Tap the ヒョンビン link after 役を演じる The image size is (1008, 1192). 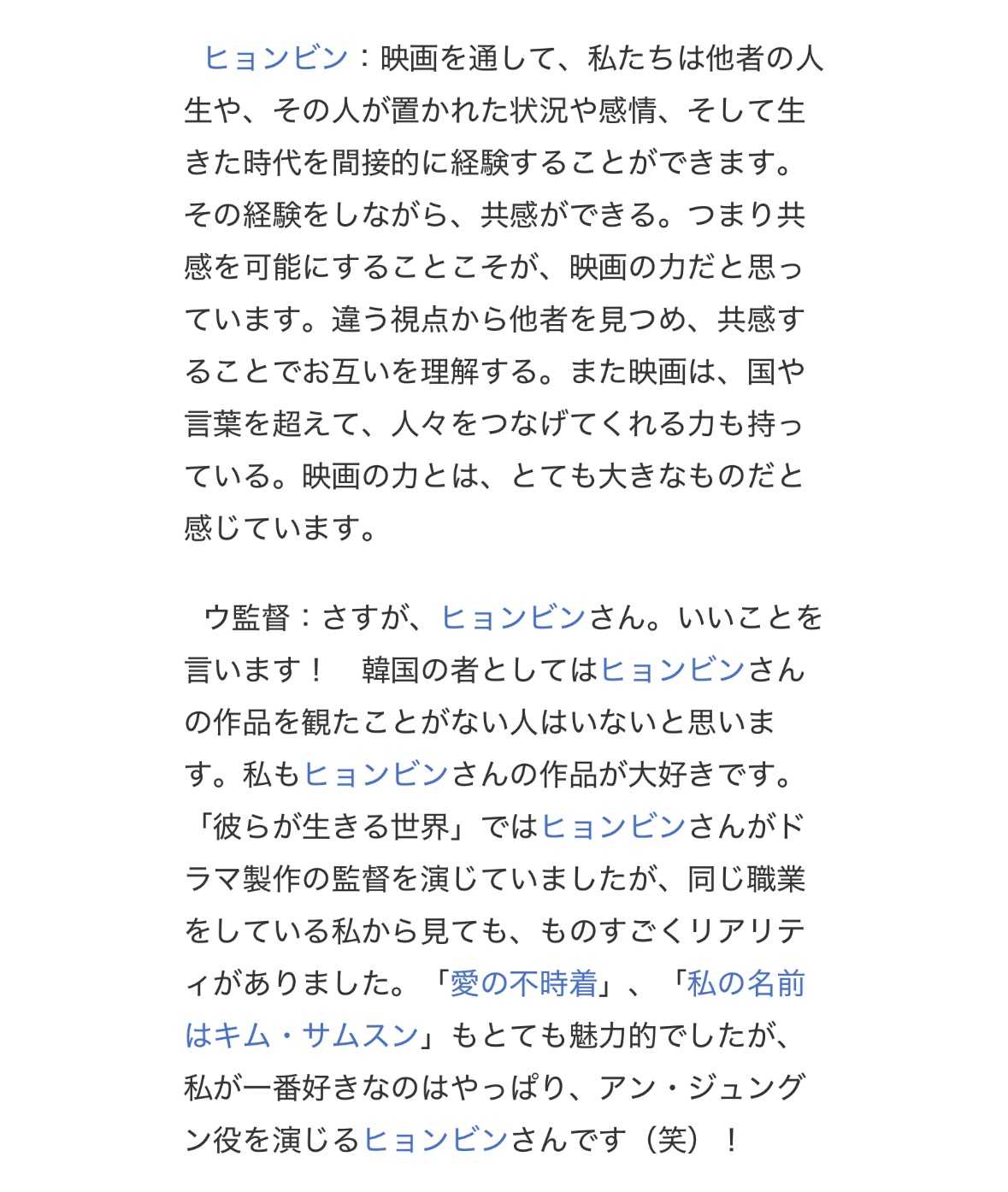click(435, 1141)
